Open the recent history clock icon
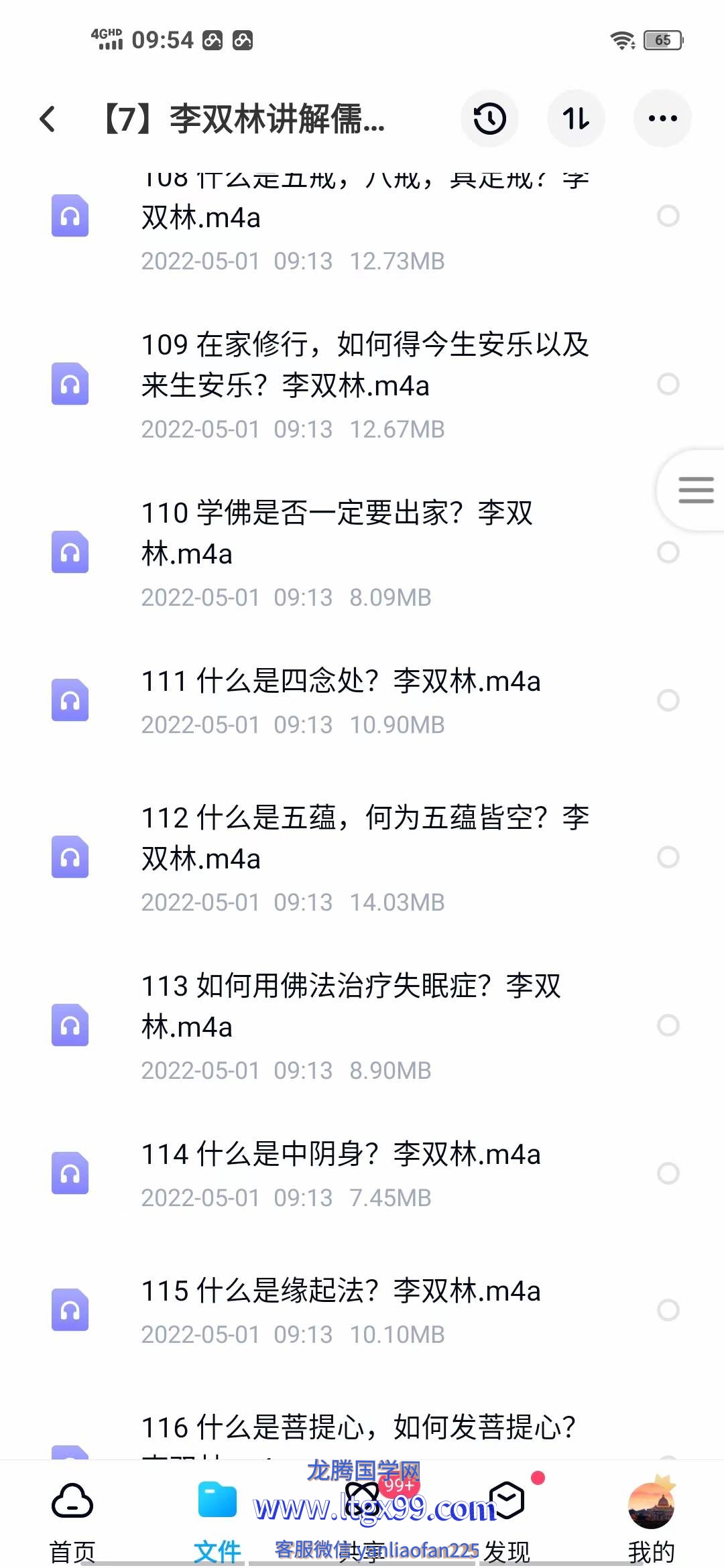The height and width of the screenshot is (1568, 724). point(489,119)
